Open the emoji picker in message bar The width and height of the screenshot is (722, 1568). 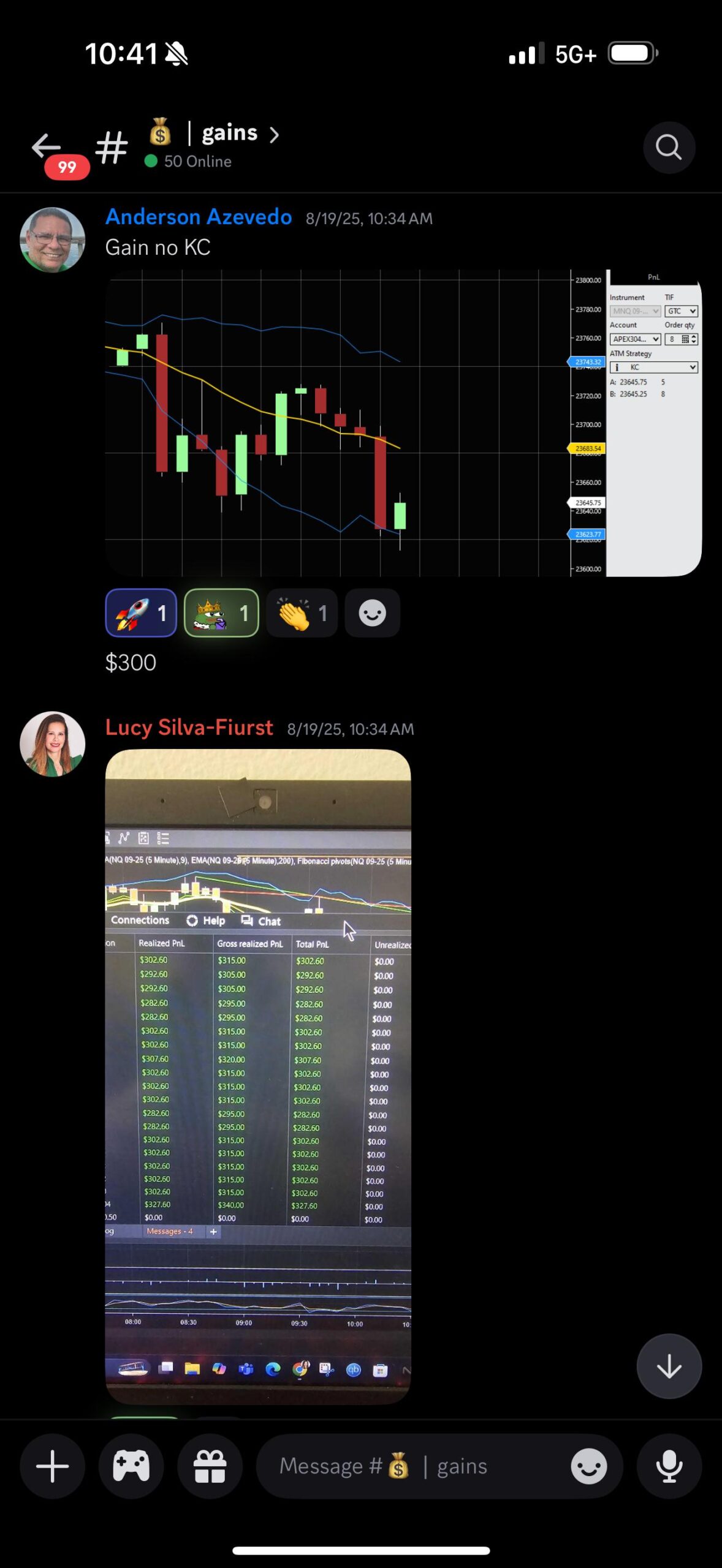tap(588, 1466)
